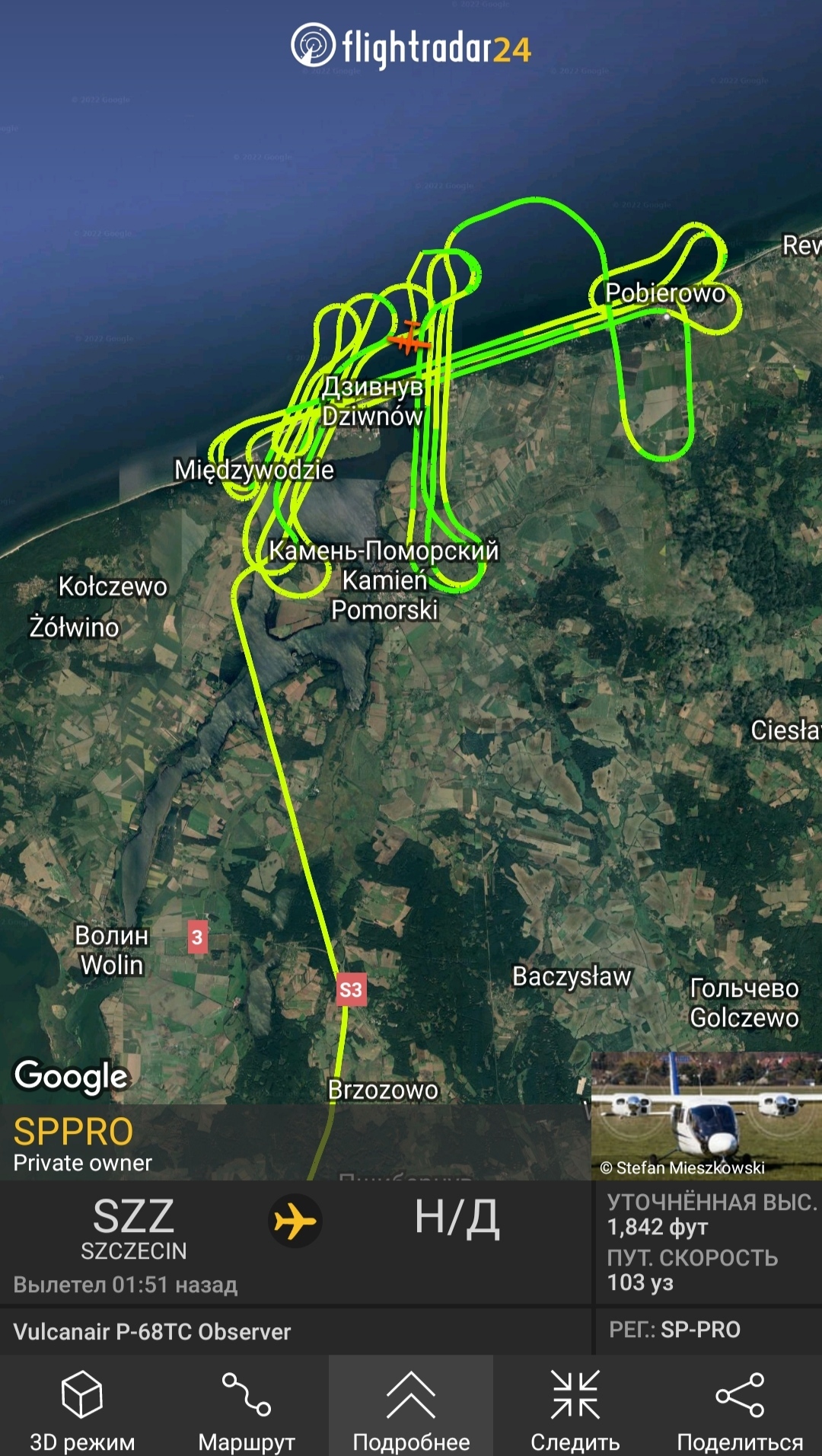Tap Следить to follow the aircraft

(575, 1407)
